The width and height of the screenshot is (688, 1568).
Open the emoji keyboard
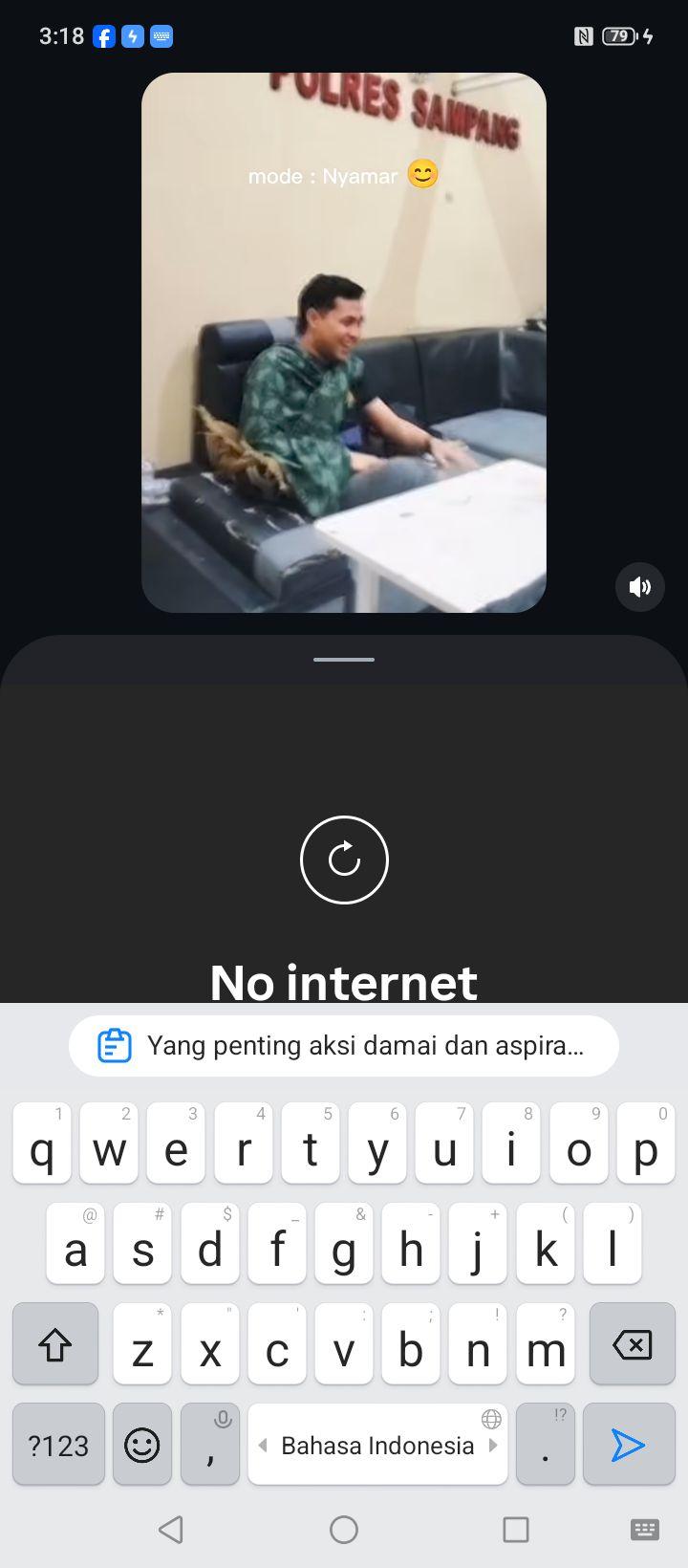(x=142, y=1445)
